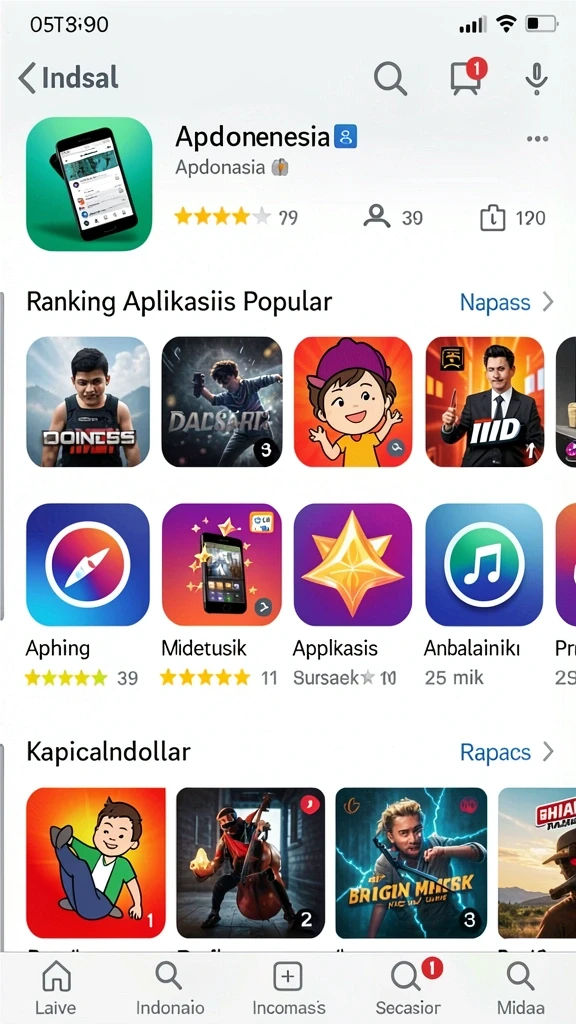The width and height of the screenshot is (576, 1024).
Task: Go back to Indsal
Action: [x=68, y=78]
